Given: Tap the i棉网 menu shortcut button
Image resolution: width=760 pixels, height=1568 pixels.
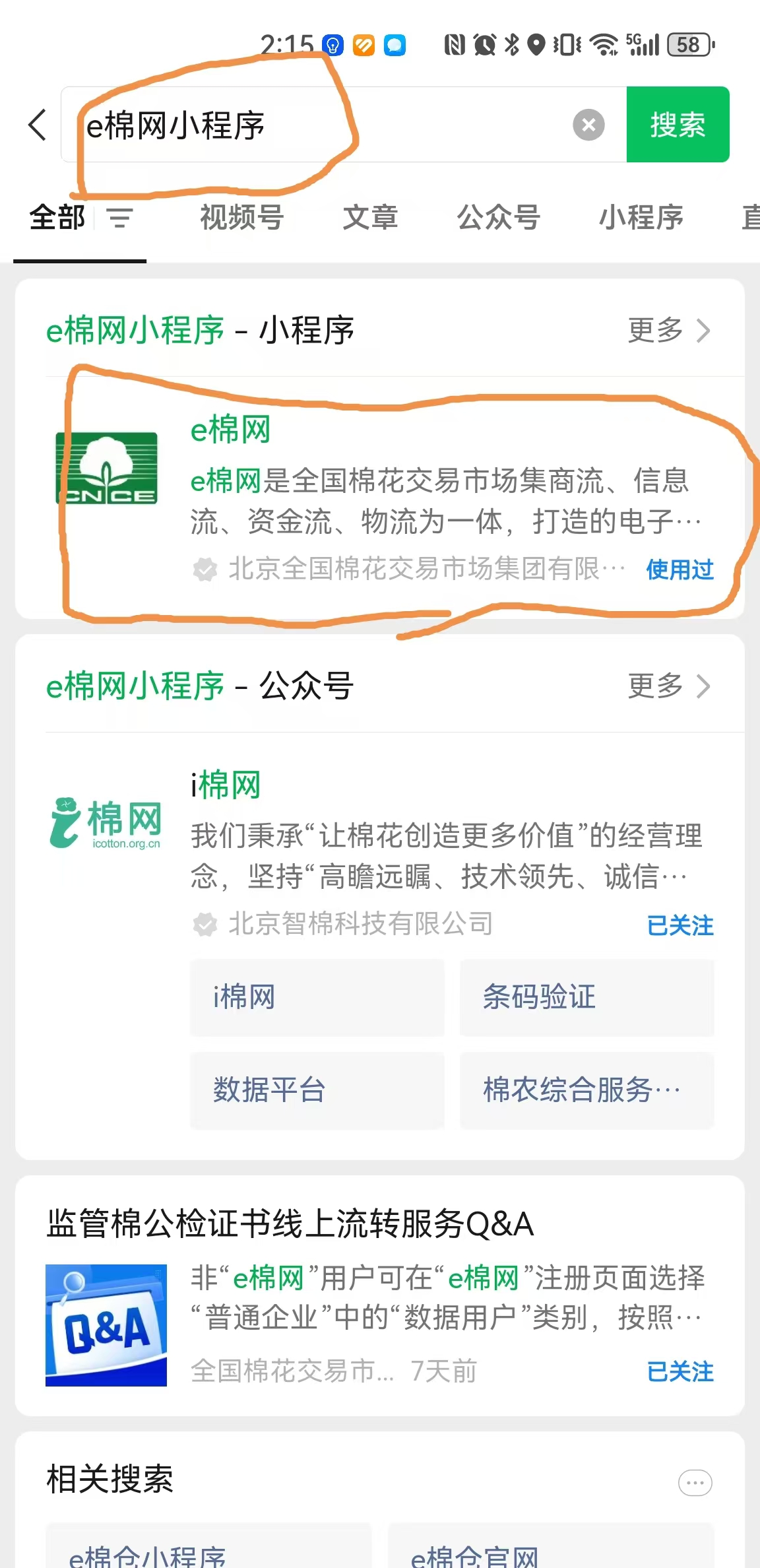Looking at the screenshot, I should (x=317, y=997).
